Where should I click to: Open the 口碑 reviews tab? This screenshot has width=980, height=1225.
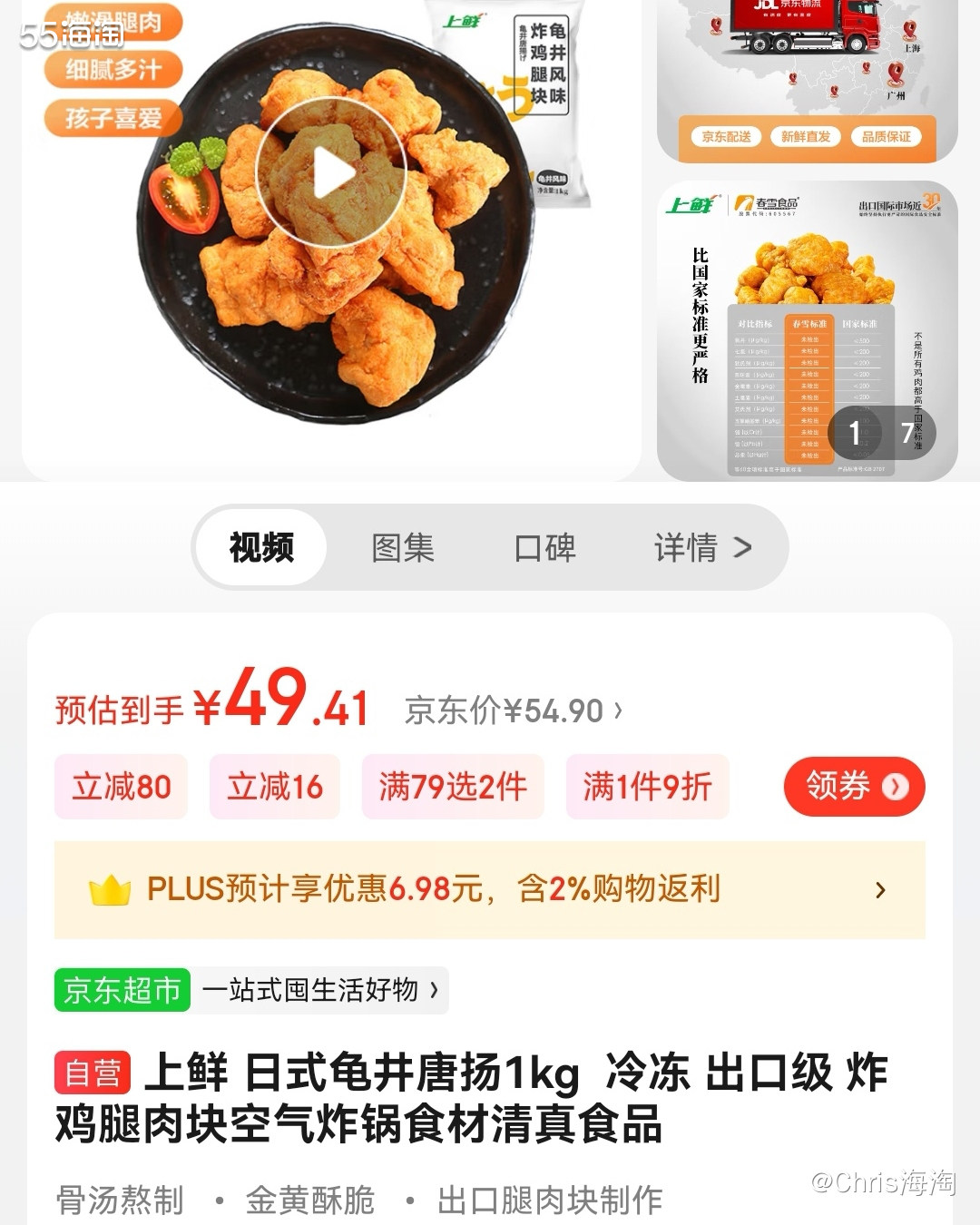[x=546, y=547]
